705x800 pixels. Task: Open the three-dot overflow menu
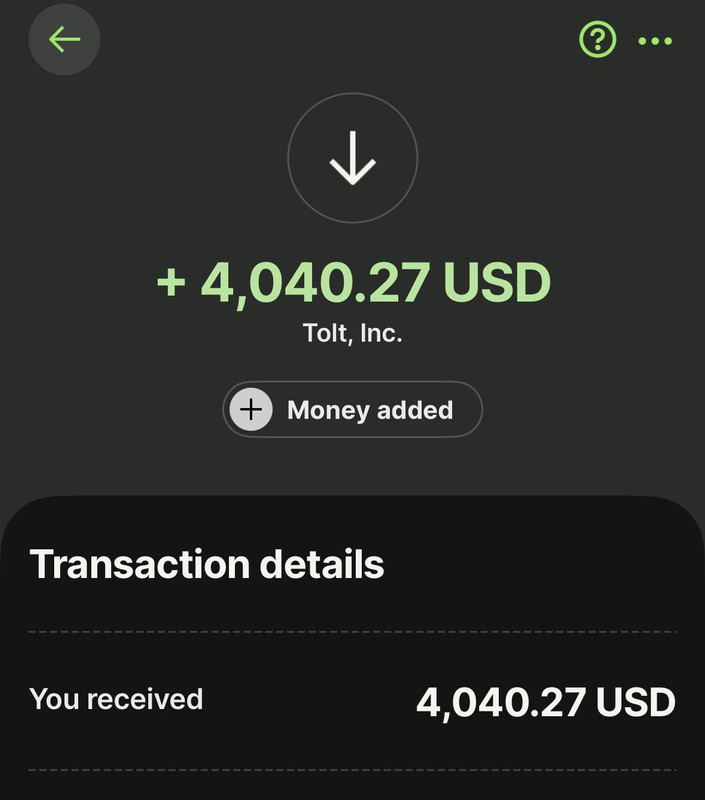click(x=655, y=41)
